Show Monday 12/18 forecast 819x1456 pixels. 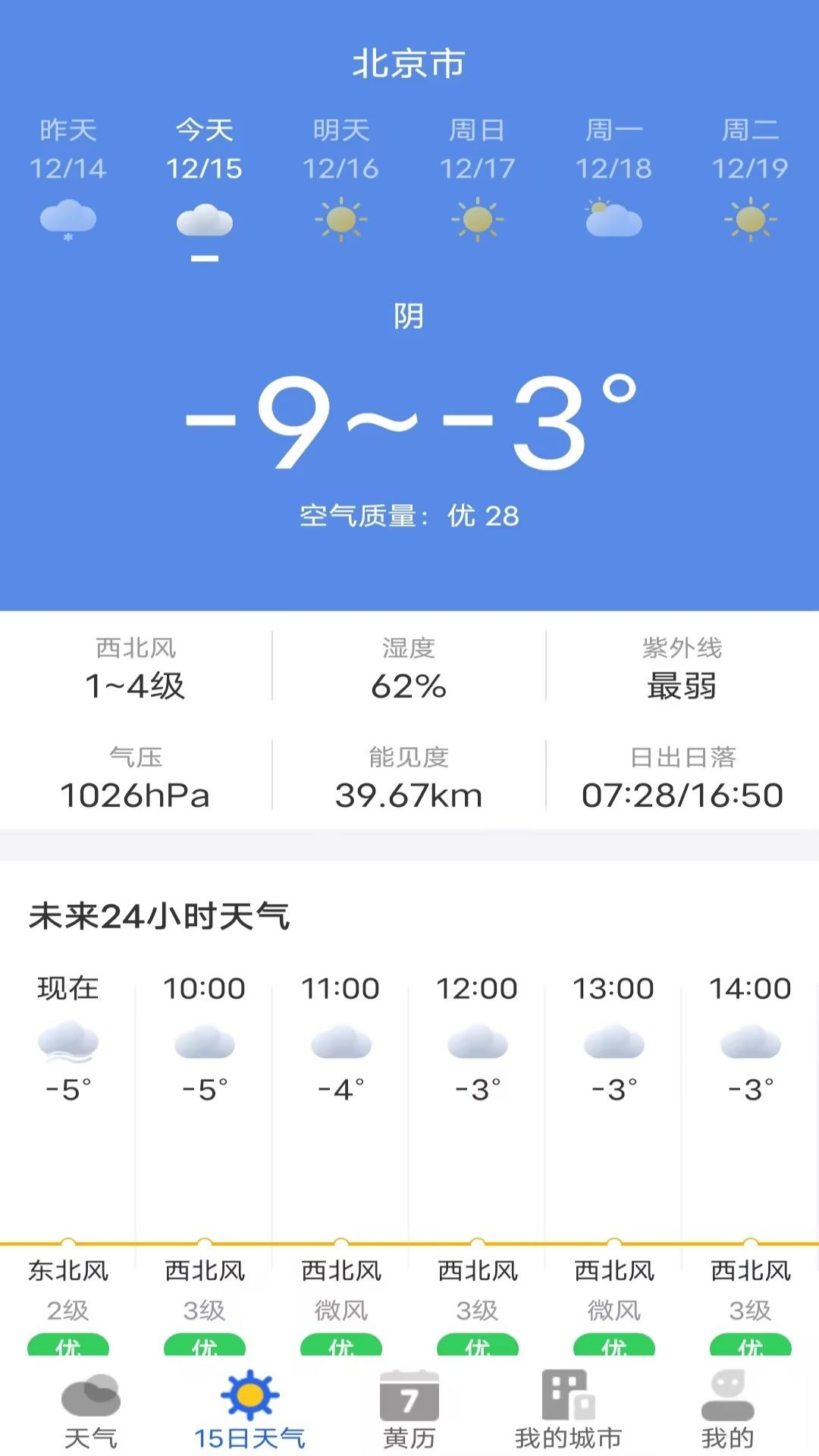click(x=614, y=178)
